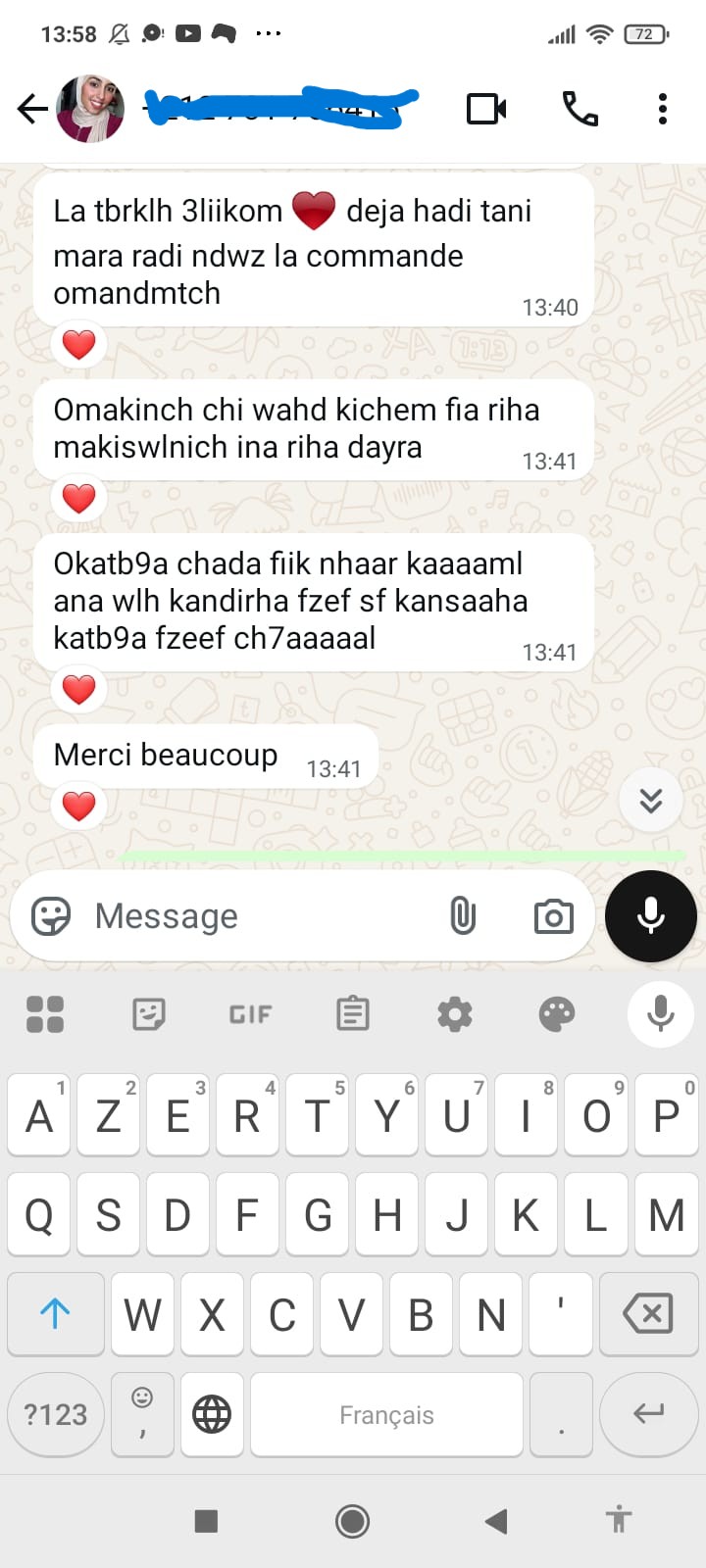Go back to the chats list
The image size is (706, 1568).
coord(32,109)
